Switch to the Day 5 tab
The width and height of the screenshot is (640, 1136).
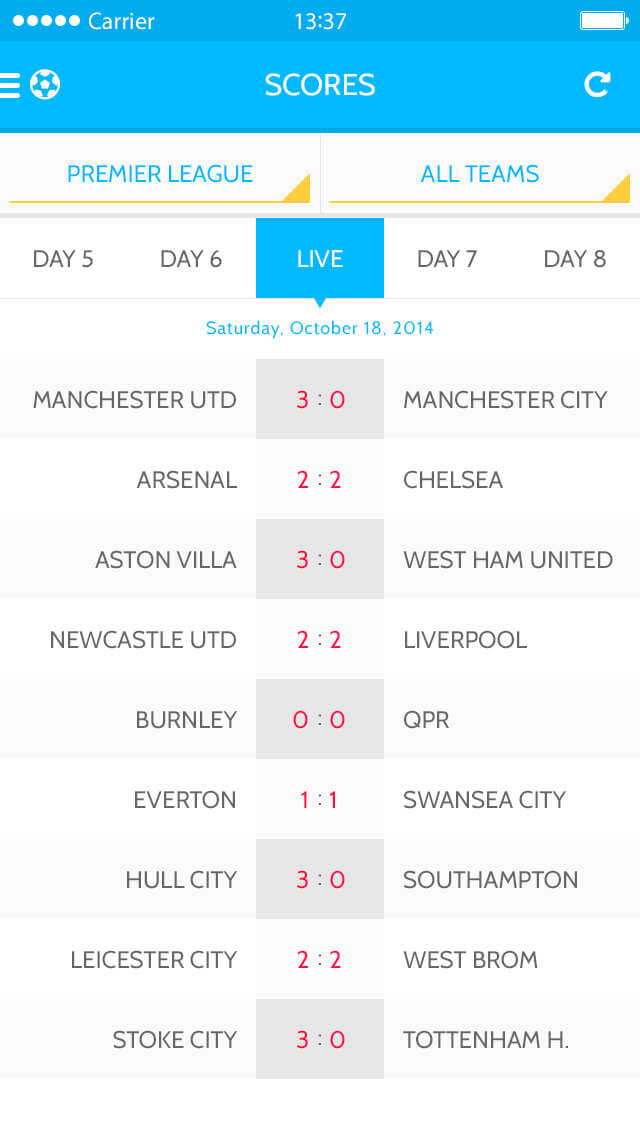click(x=63, y=259)
